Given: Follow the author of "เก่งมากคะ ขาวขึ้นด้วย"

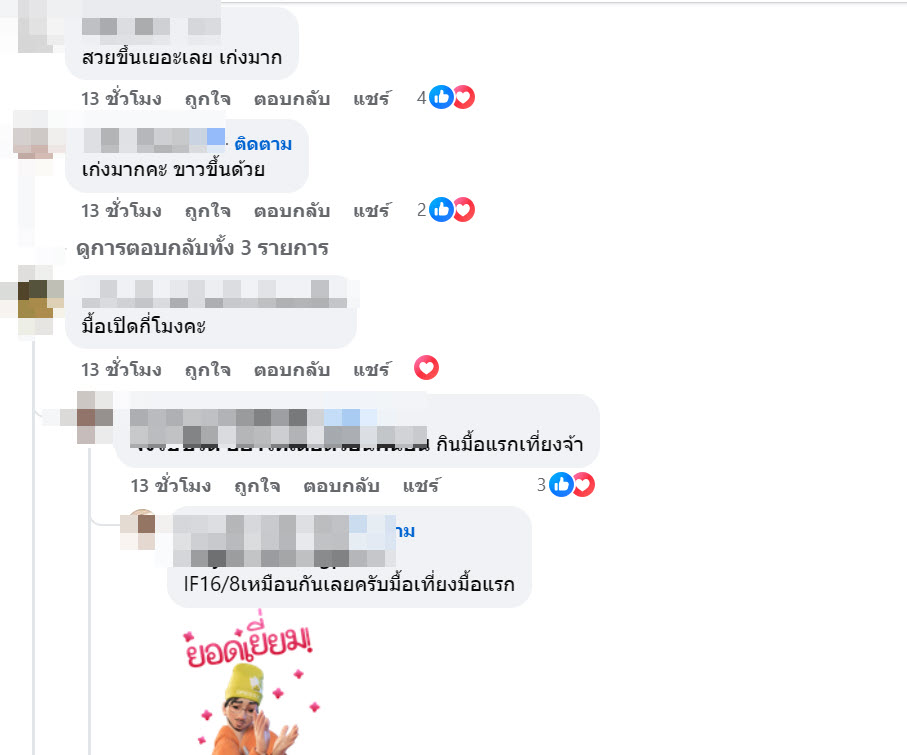Looking at the screenshot, I should (263, 144).
